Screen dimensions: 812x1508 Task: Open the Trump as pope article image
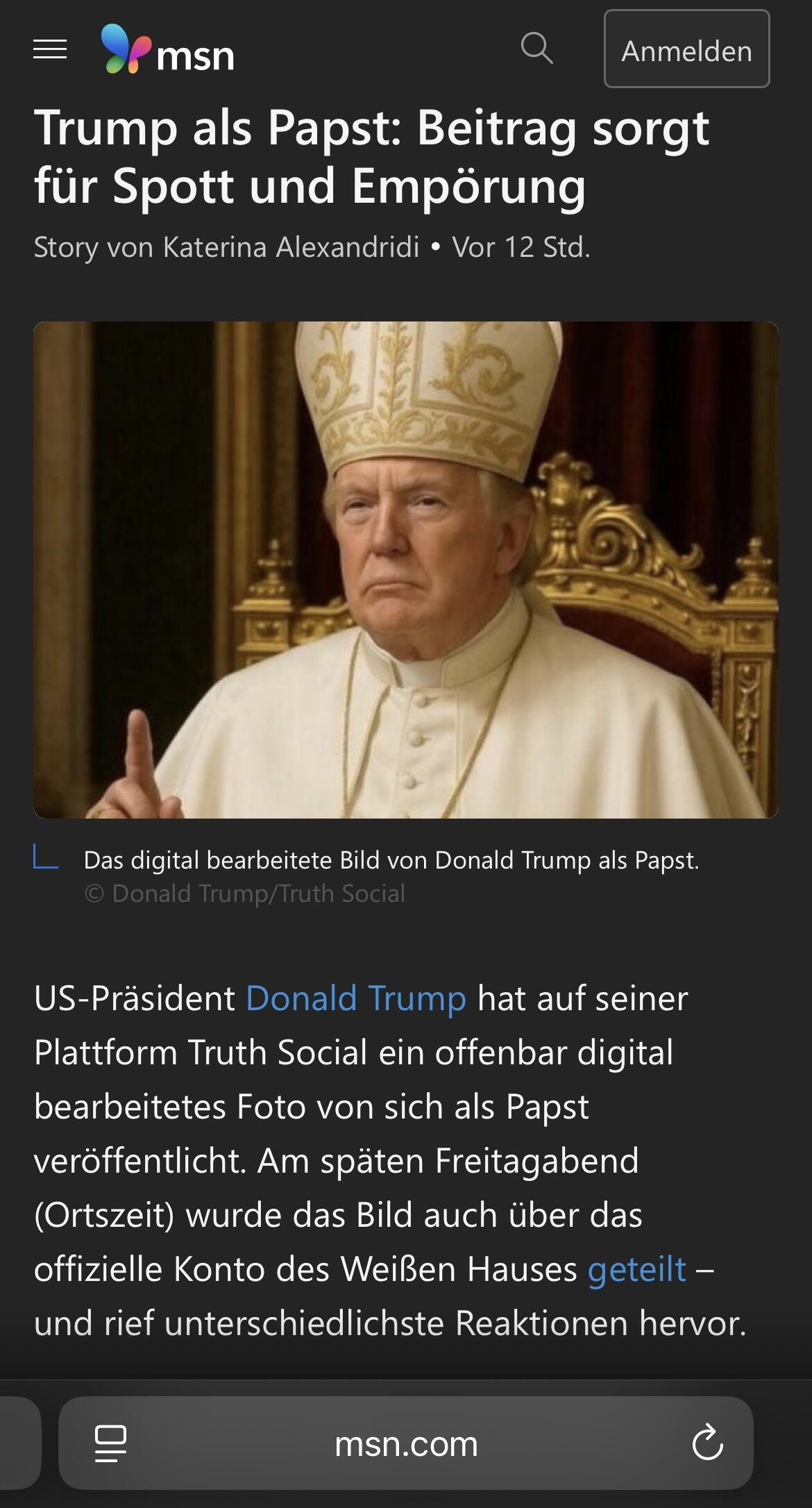pyautogui.click(x=406, y=569)
